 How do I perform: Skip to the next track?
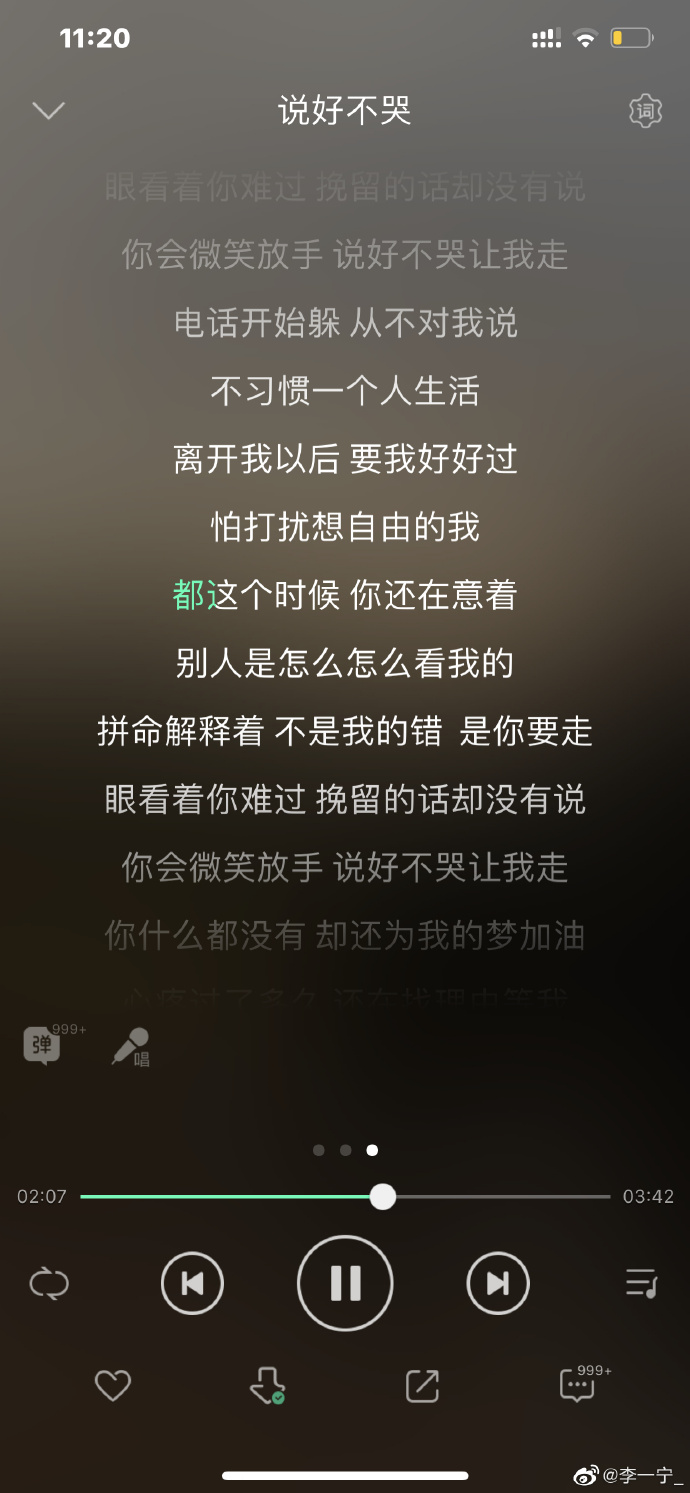(x=498, y=1283)
